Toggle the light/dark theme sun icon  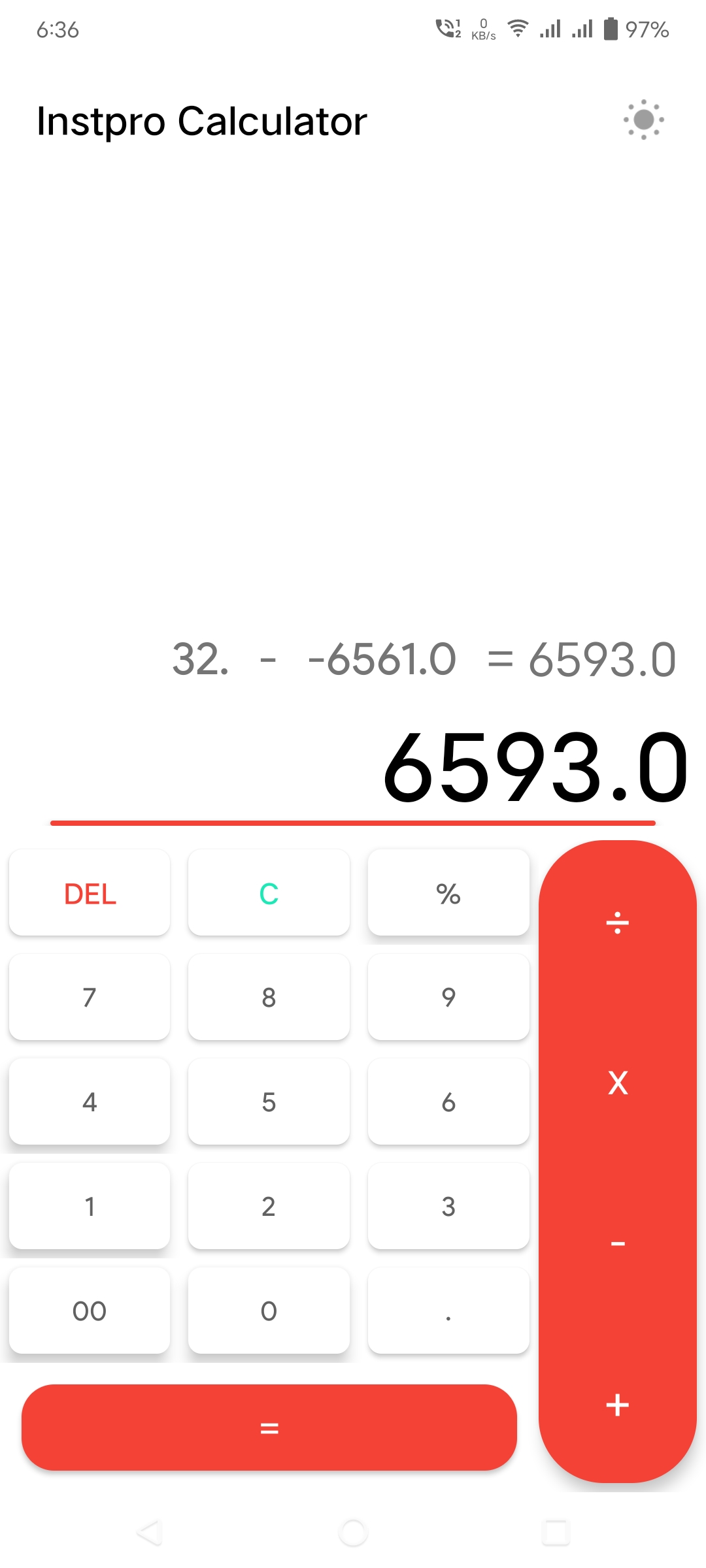coord(643,120)
